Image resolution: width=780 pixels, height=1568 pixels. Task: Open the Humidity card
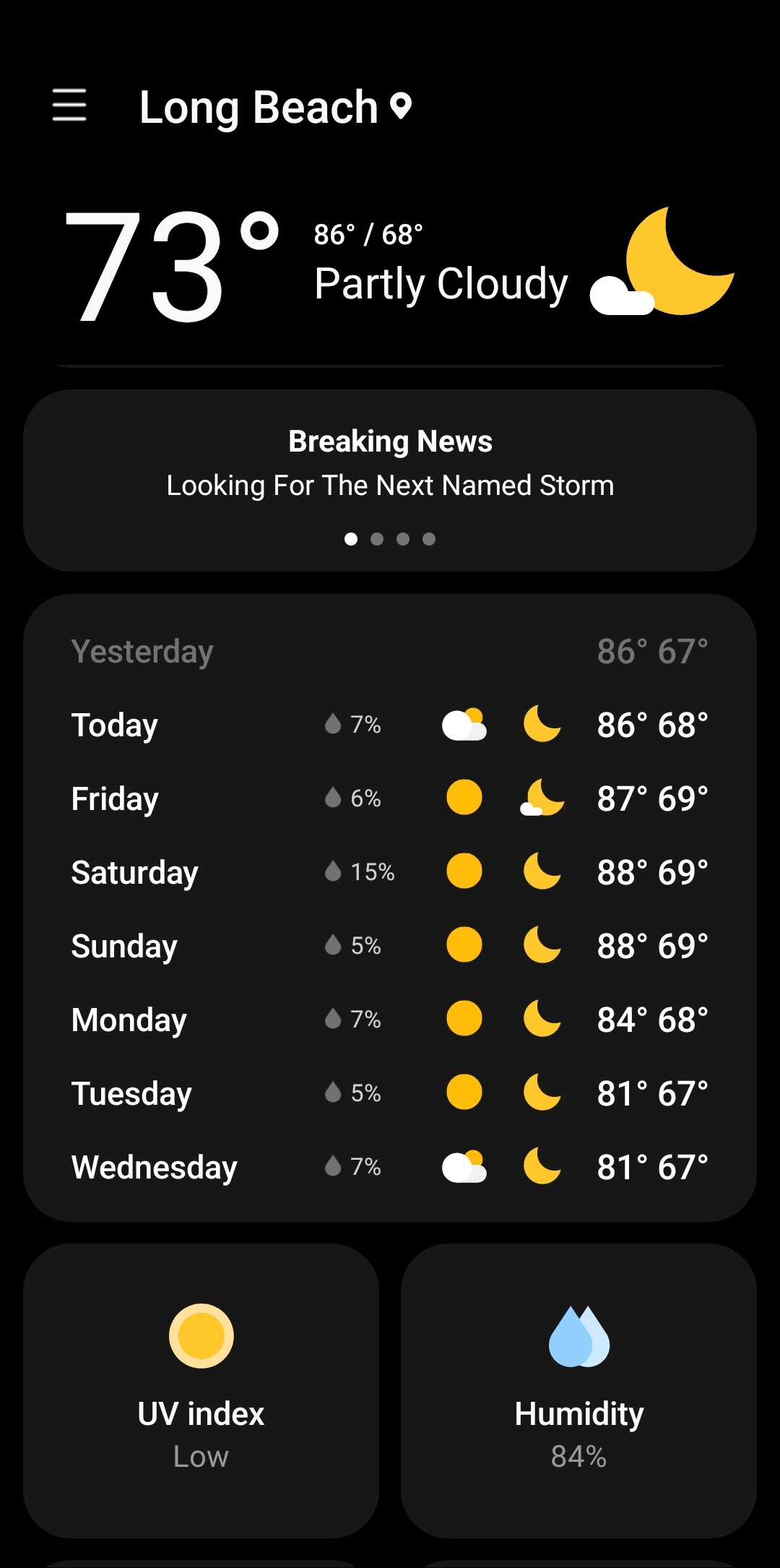click(578, 1391)
